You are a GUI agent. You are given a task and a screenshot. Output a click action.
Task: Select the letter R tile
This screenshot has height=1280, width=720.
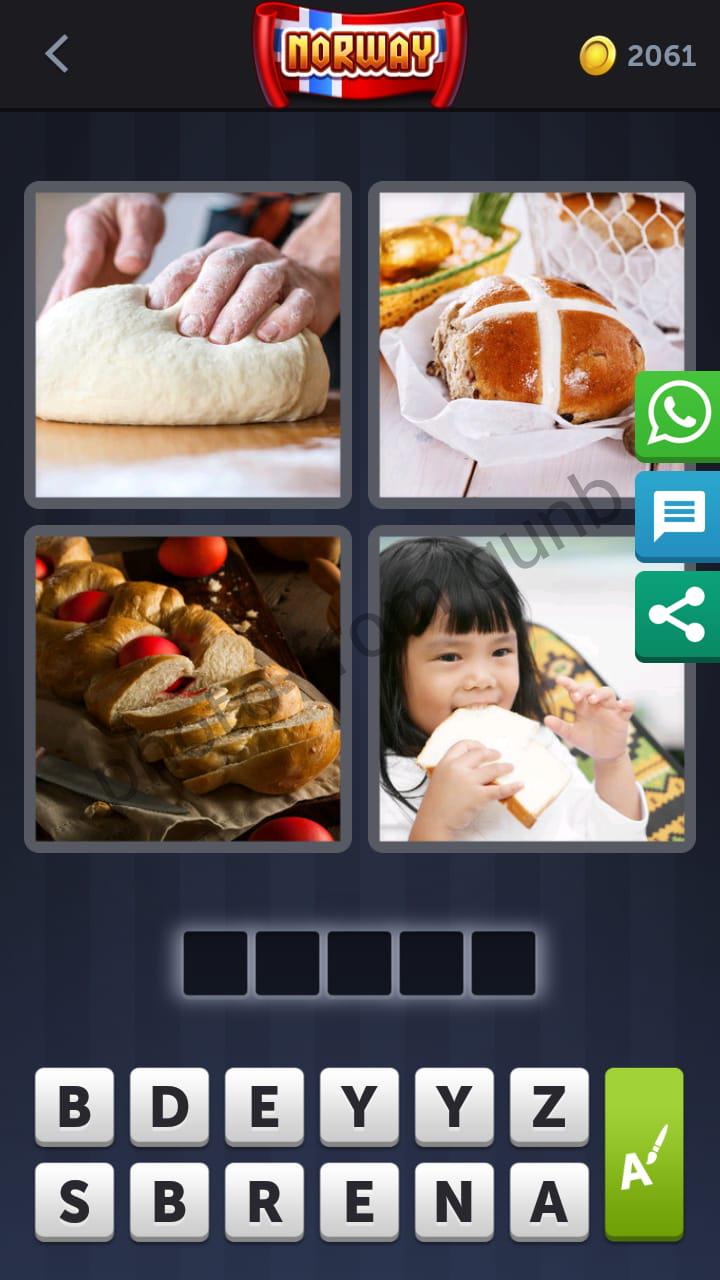264,1201
